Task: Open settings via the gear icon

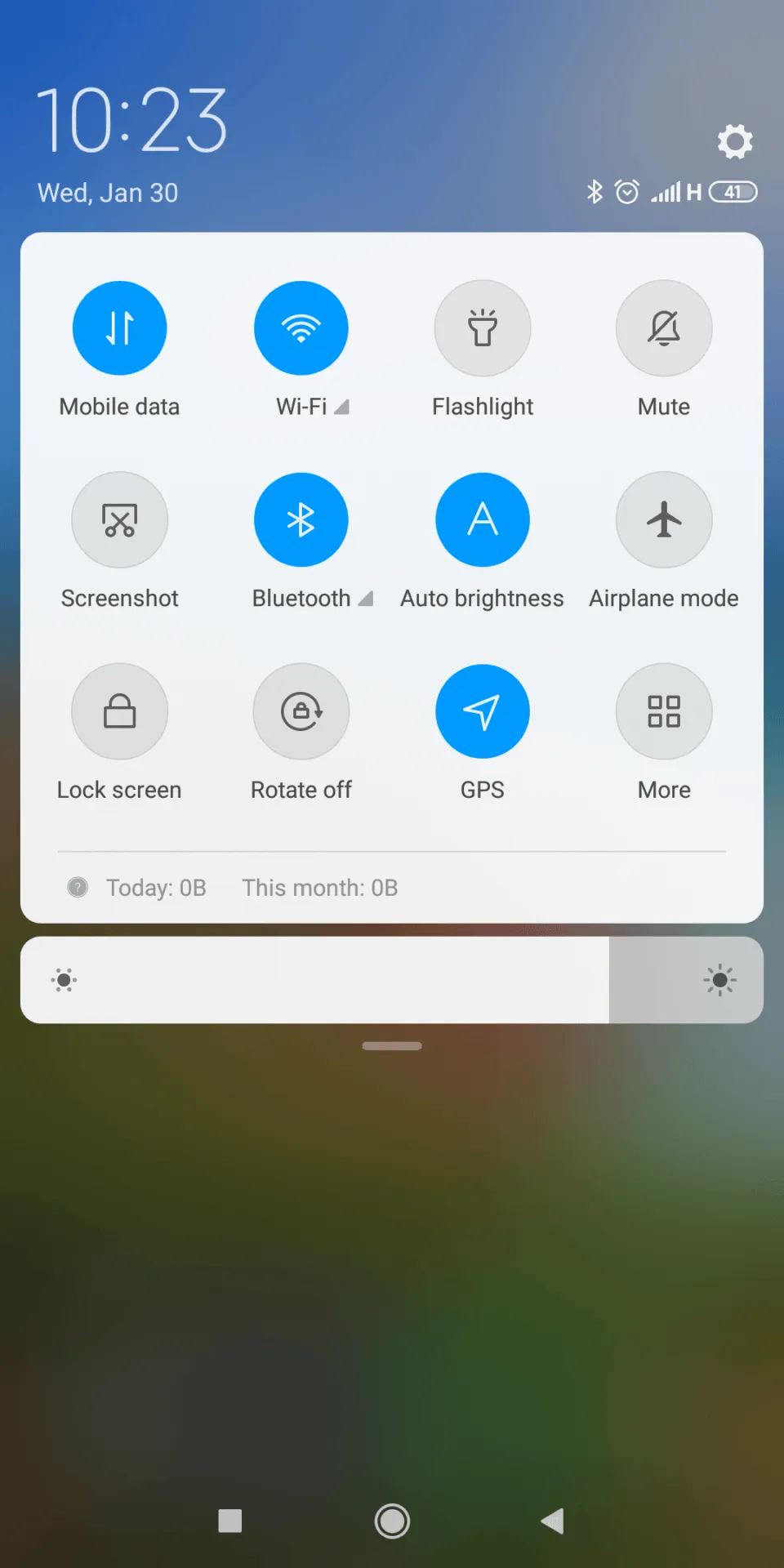Action: coord(735,141)
